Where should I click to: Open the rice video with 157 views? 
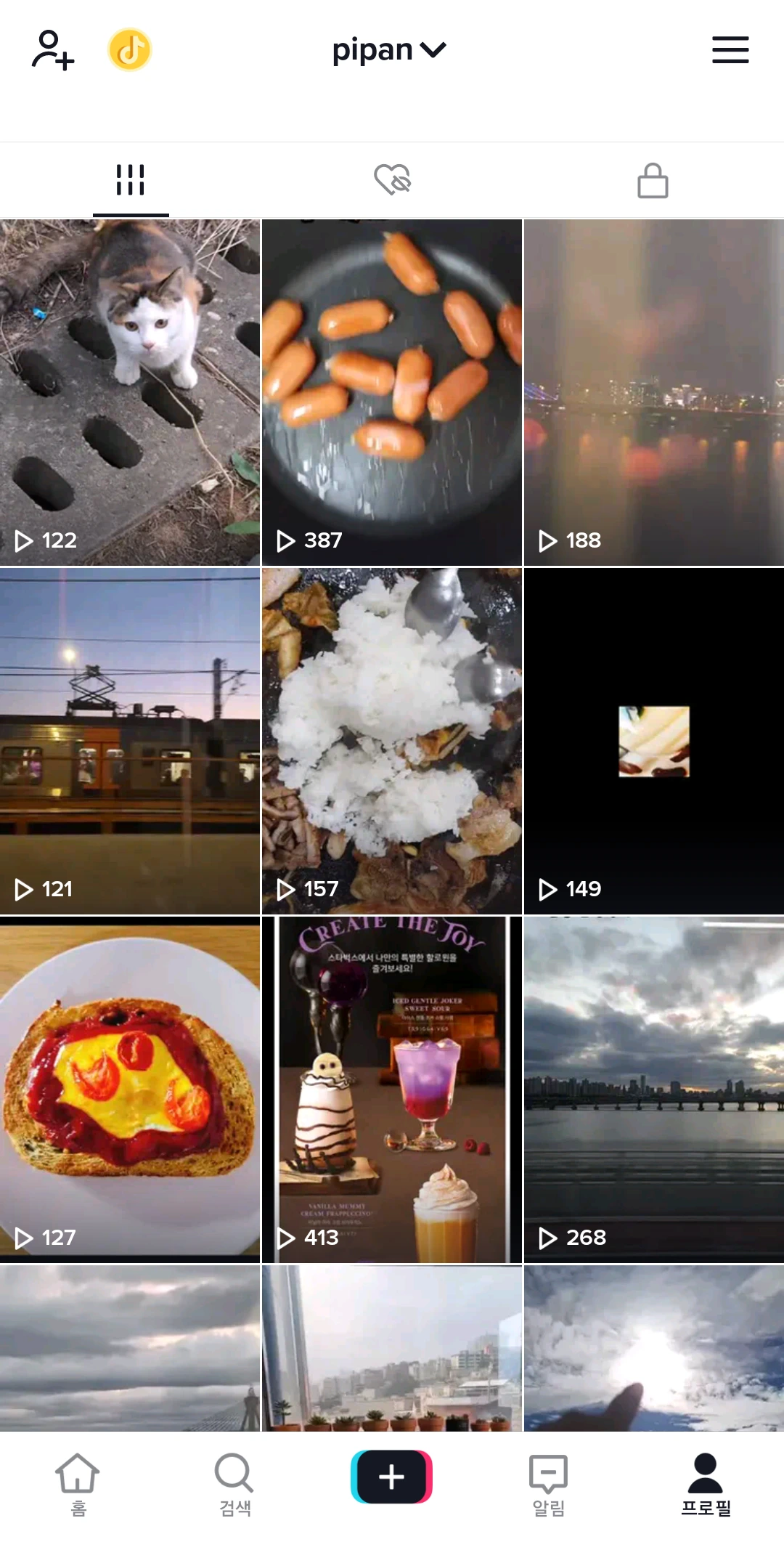(x=392, y=741)
